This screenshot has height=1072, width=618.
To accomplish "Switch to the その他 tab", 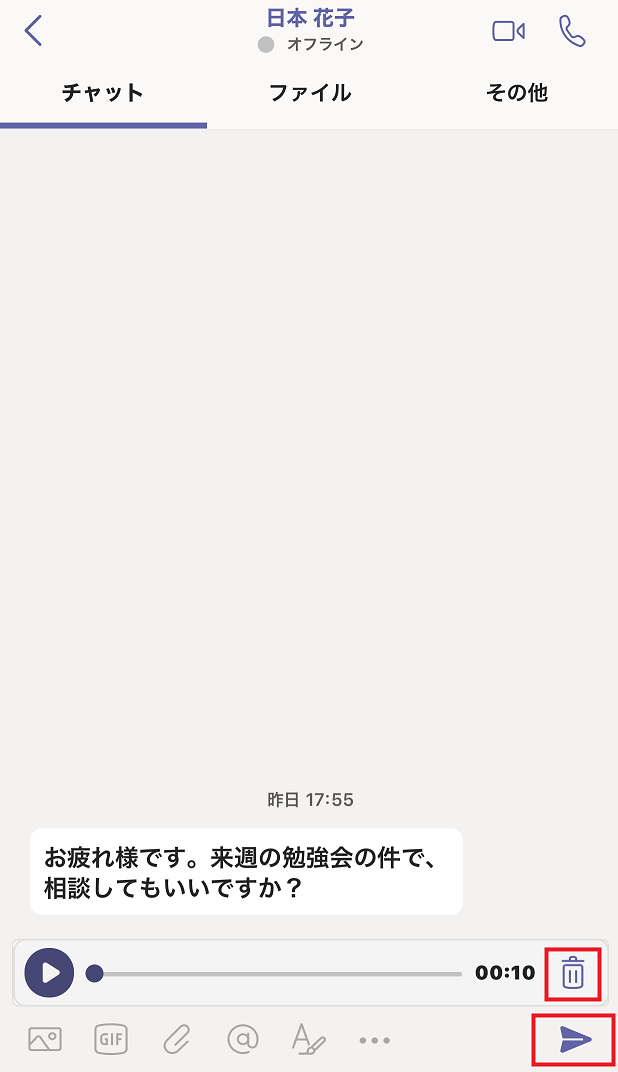I will coord(517,92).
